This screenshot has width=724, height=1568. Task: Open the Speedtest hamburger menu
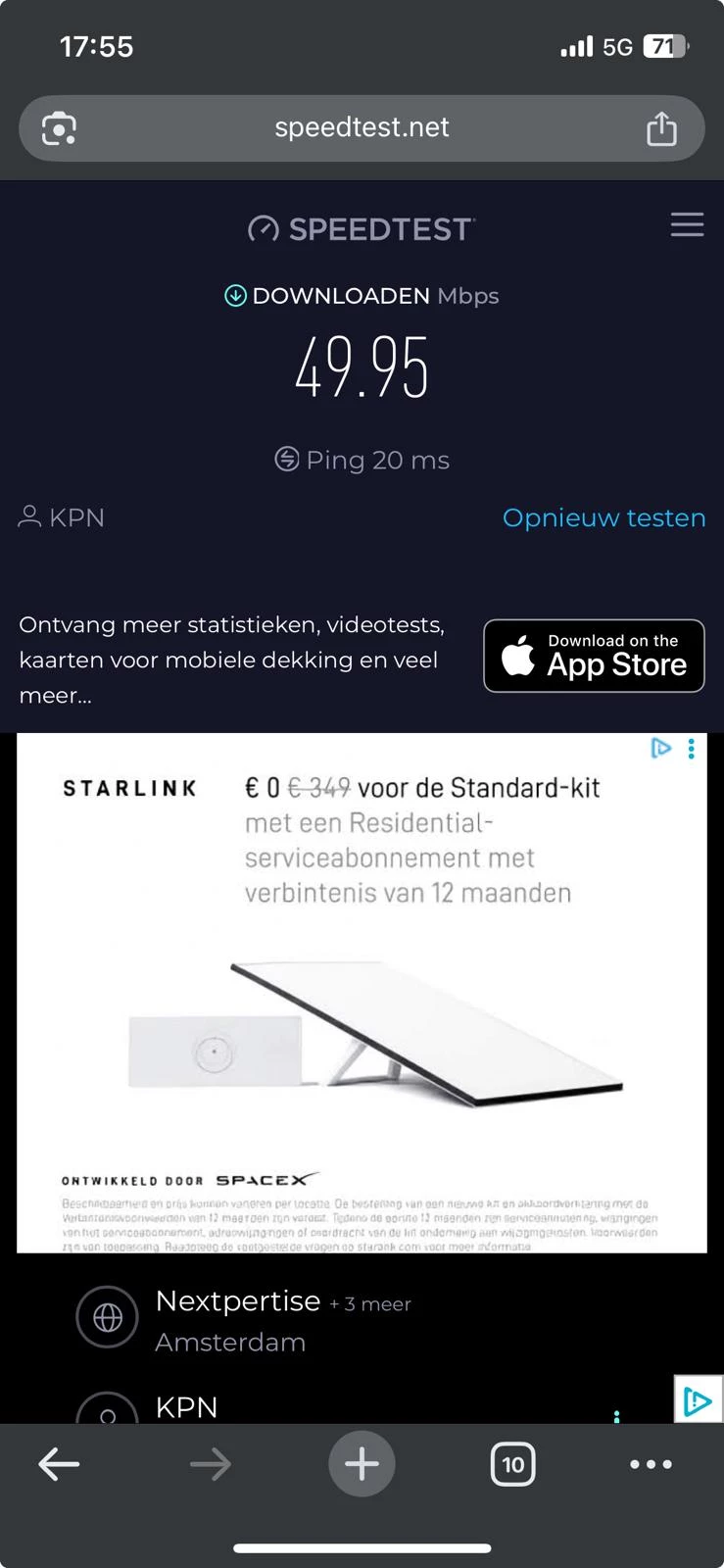687,225
